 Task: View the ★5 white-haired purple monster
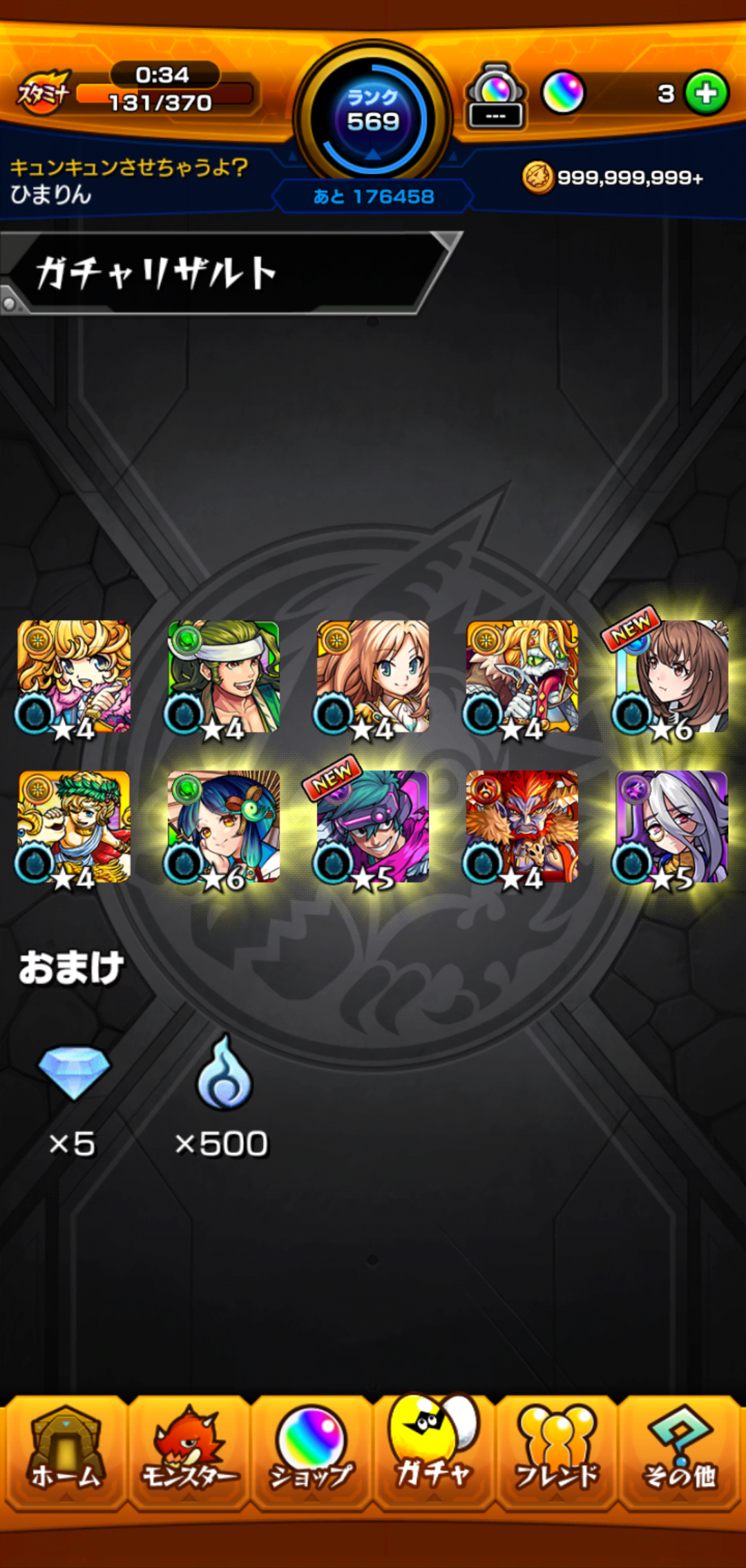(671, 826)
